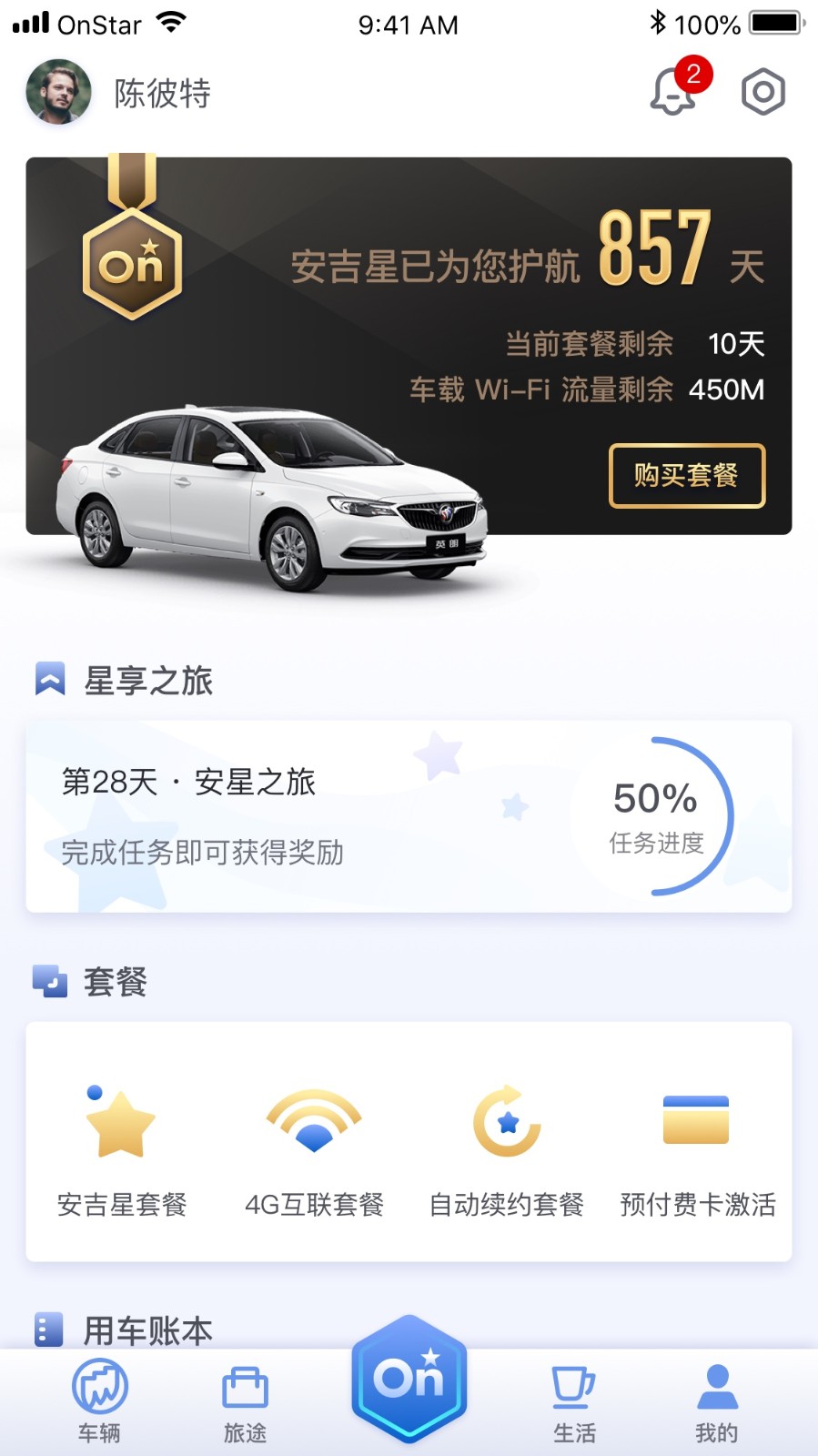818x1456 pixels.
Task: Open 预付费卡激活
Action: pos(697,1151)
